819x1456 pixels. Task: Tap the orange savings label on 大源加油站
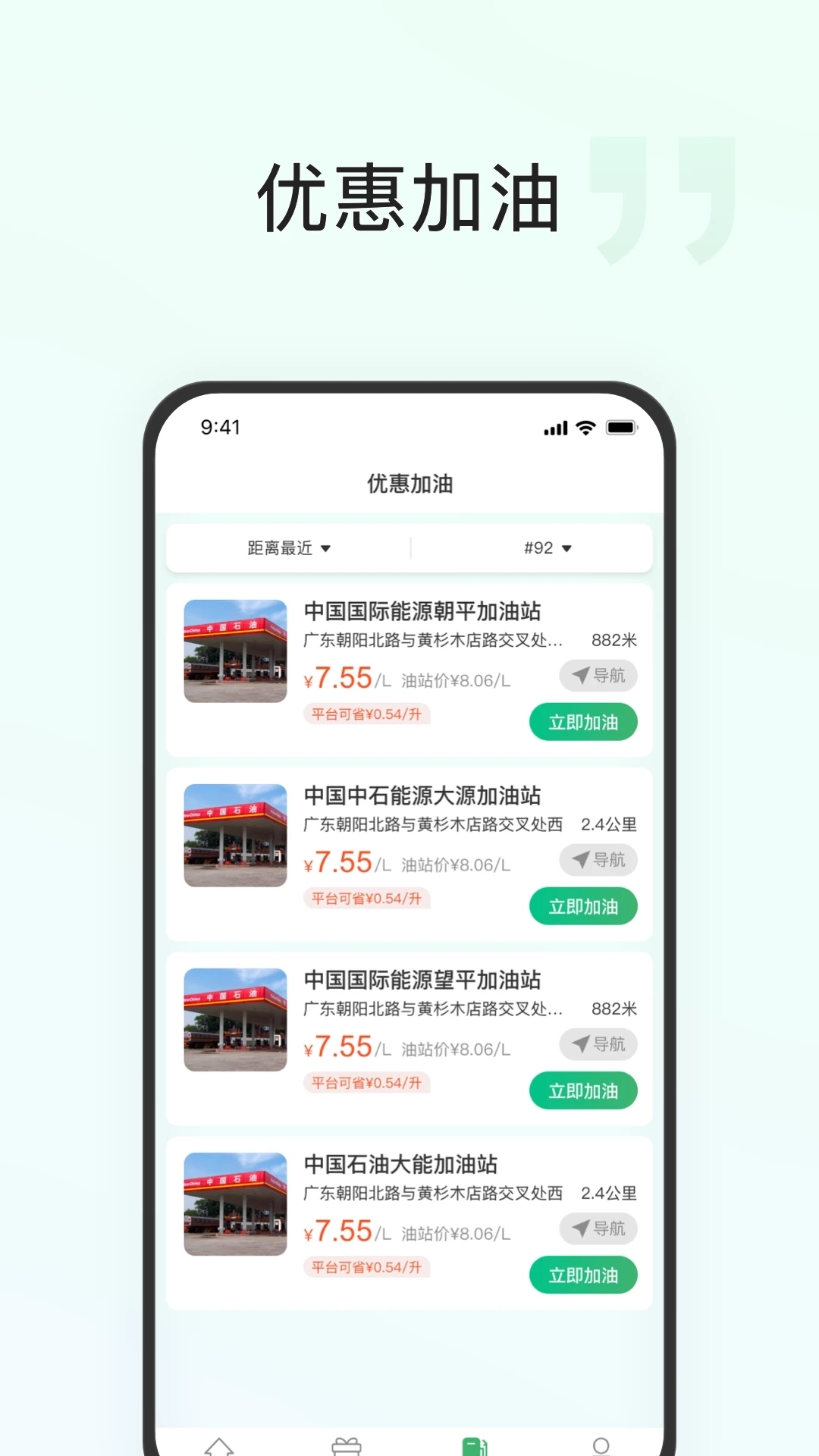pyautogui.click(x=367, y=899)
